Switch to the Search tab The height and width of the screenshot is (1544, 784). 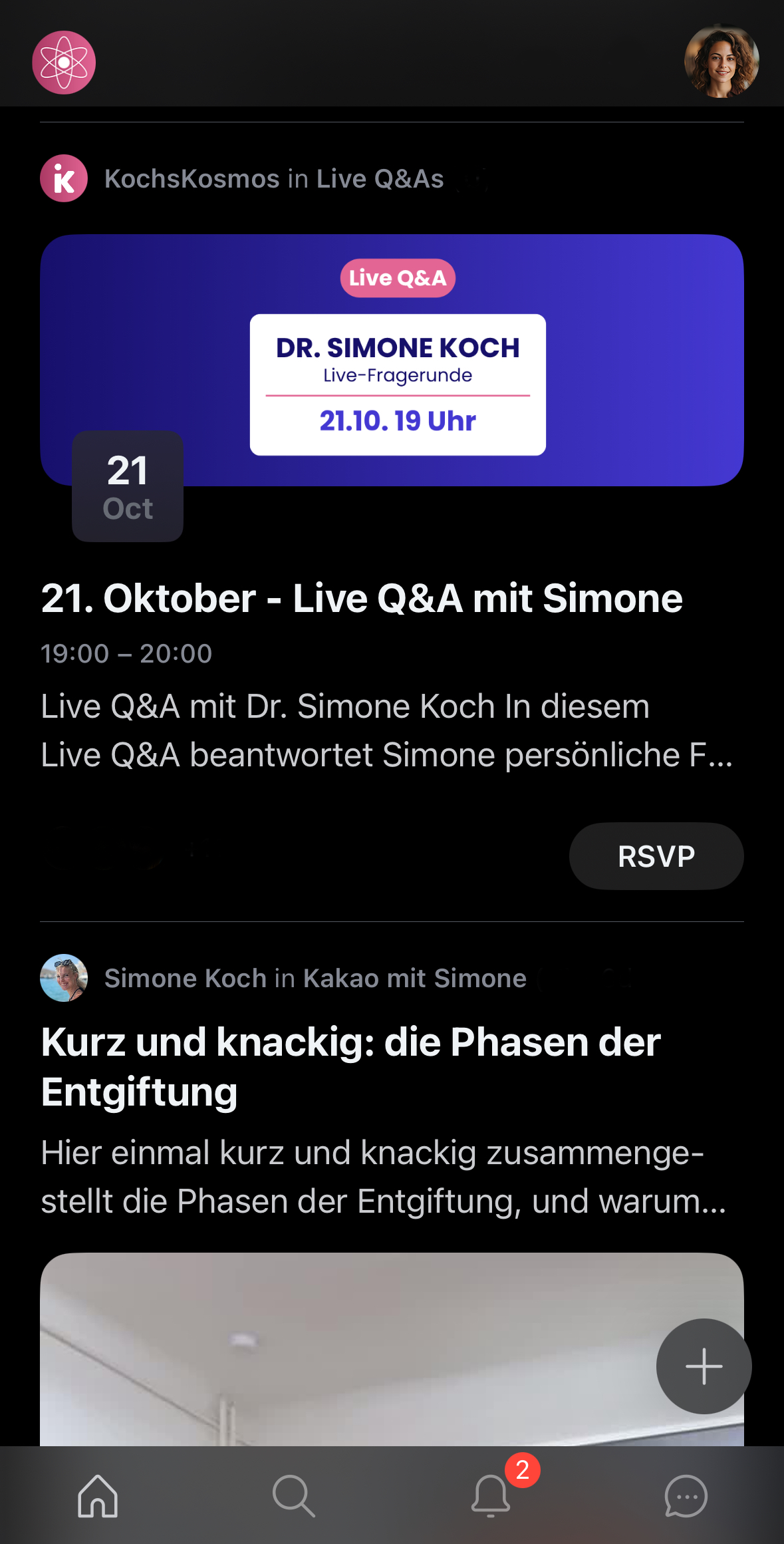pos(293,1496)
